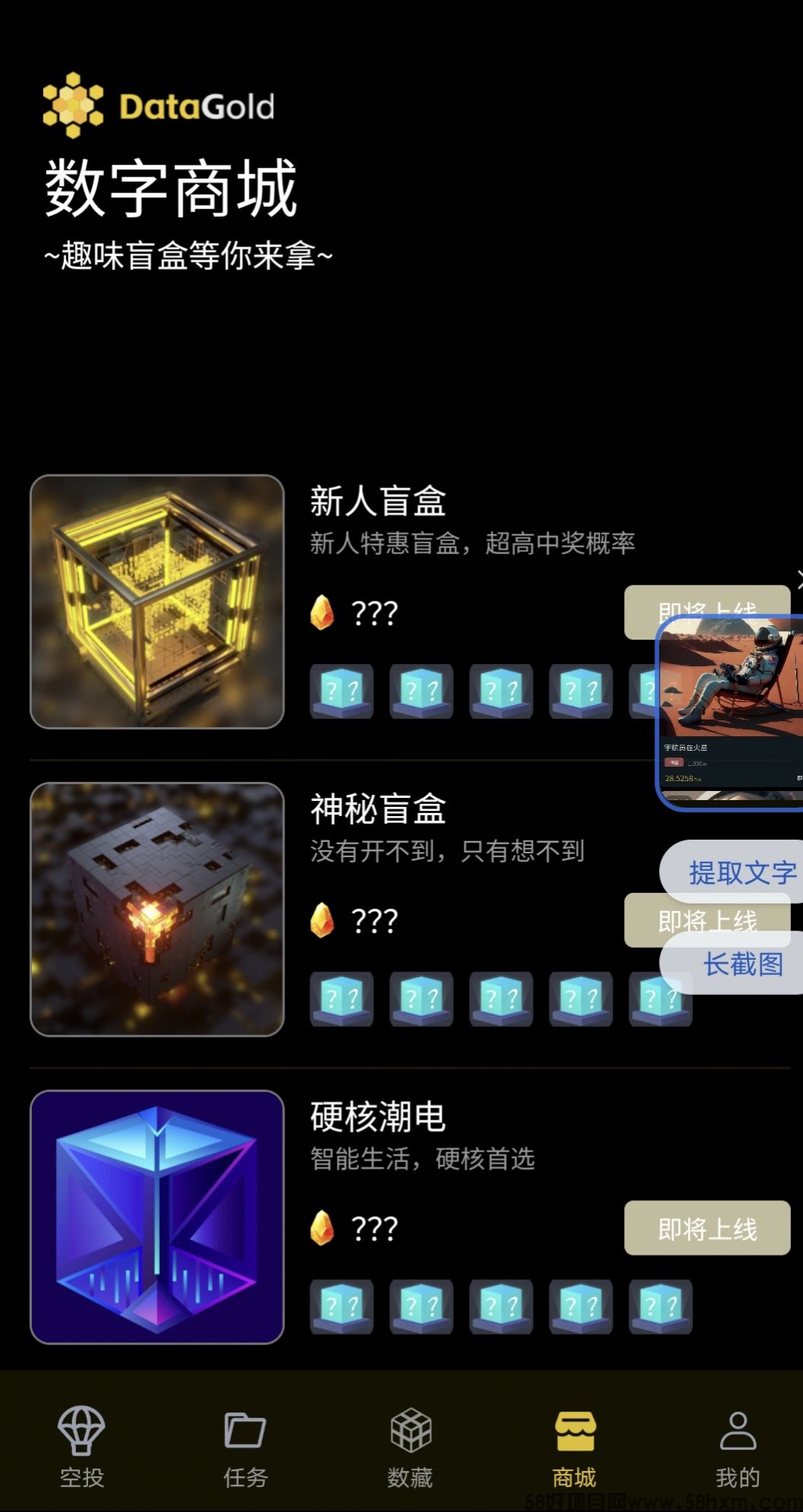Open the 神秘盲盒 dark cube image

coord(157,909)
